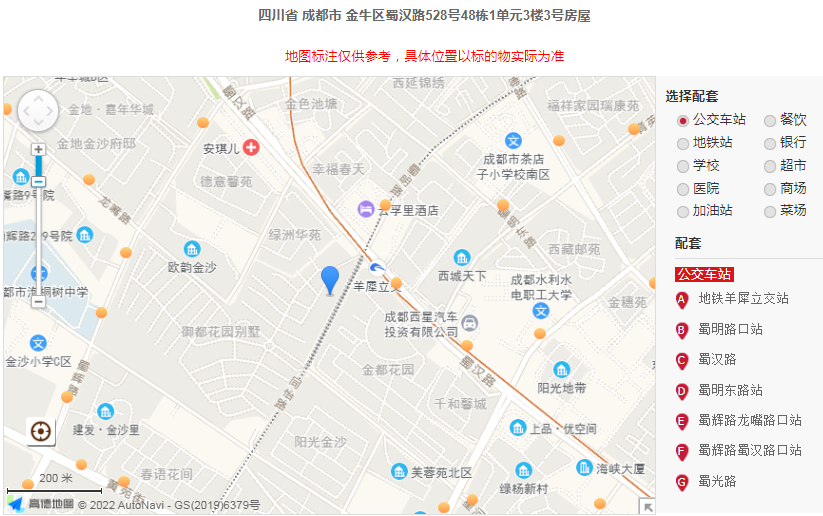Image resolution: width=823 pixels, height=516 pixels.
Task: Tap the map pan direction control
Action: coord(38,110)
